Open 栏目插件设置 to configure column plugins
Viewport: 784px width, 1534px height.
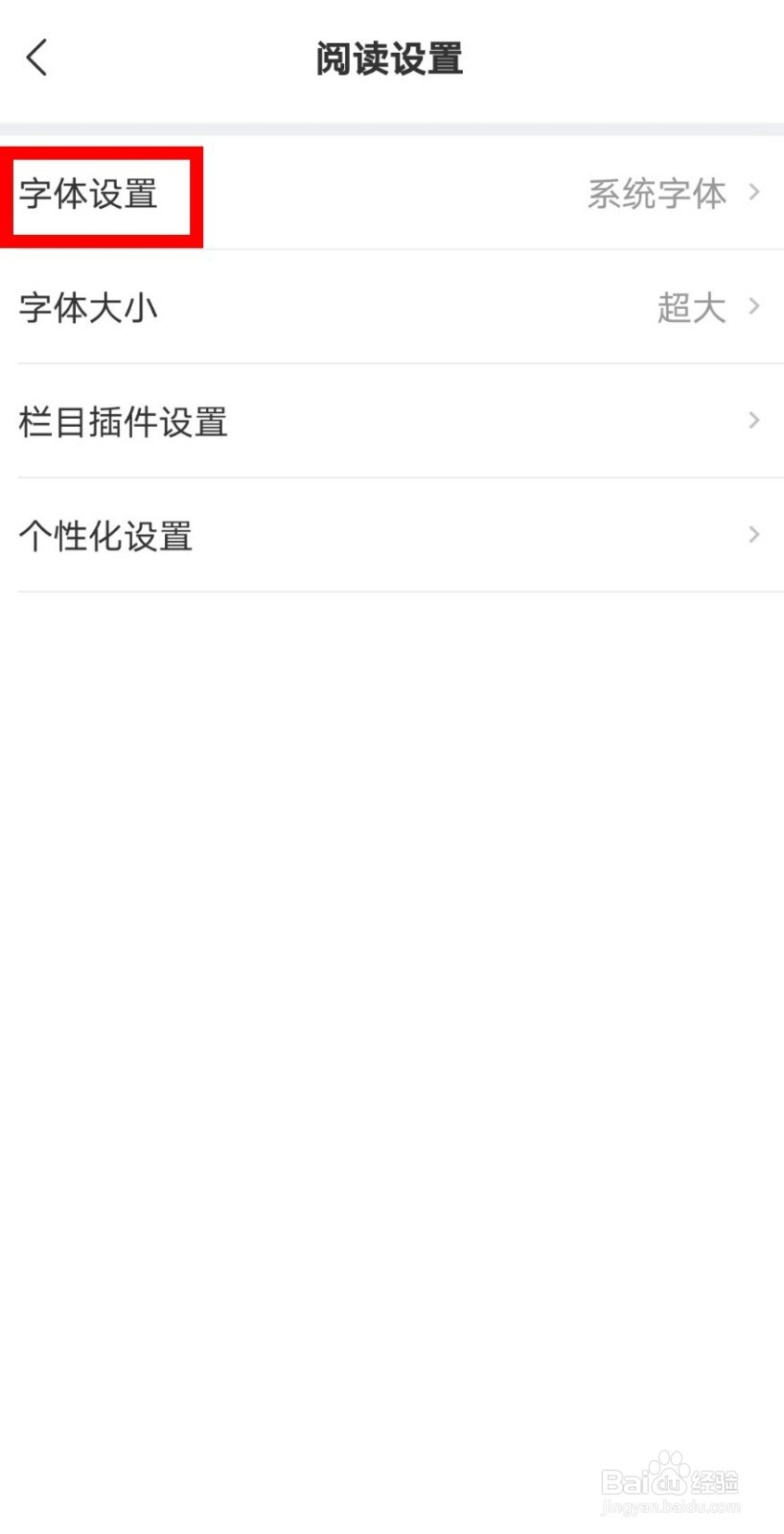click(x=124, y=422)
